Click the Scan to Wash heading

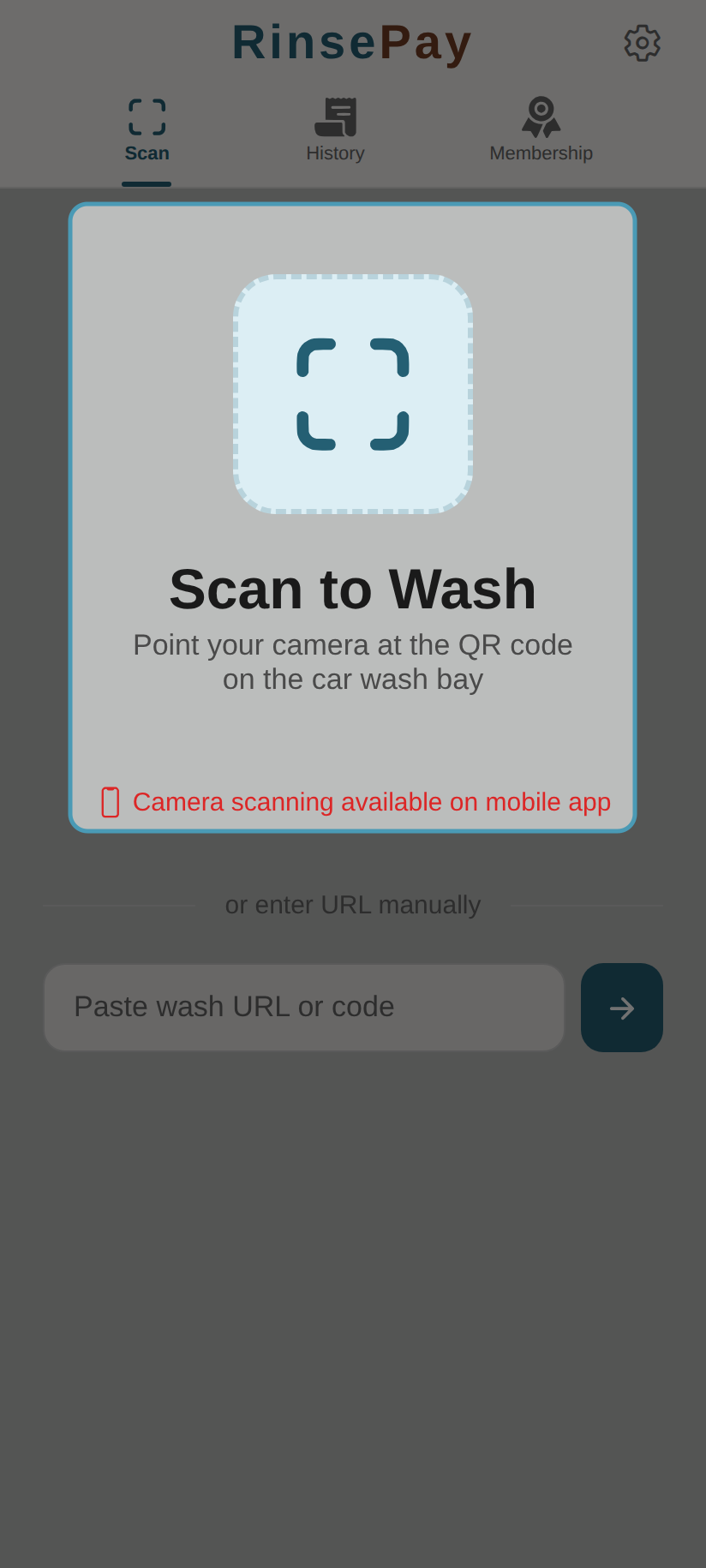click(352, 588)
